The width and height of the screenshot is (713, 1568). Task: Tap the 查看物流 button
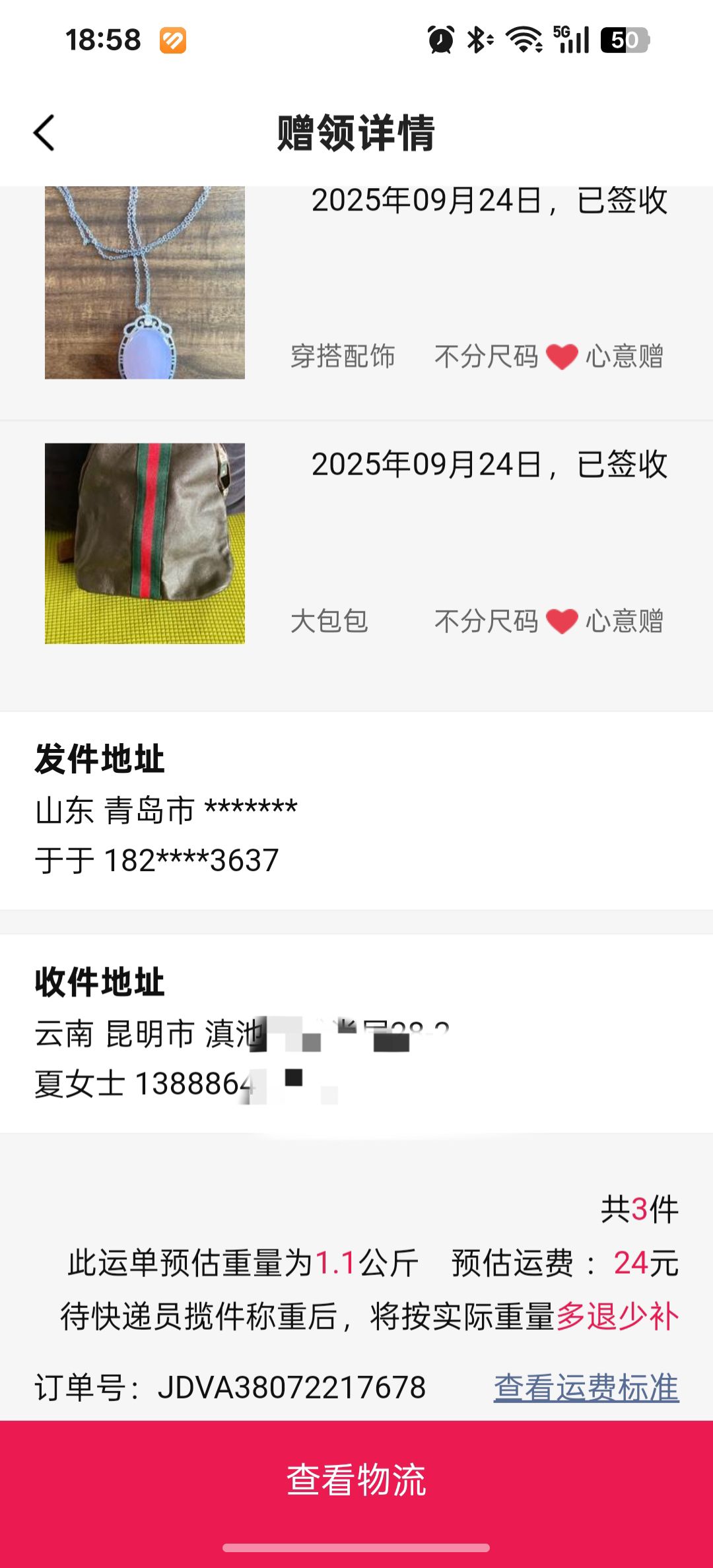coord(356,1480)
